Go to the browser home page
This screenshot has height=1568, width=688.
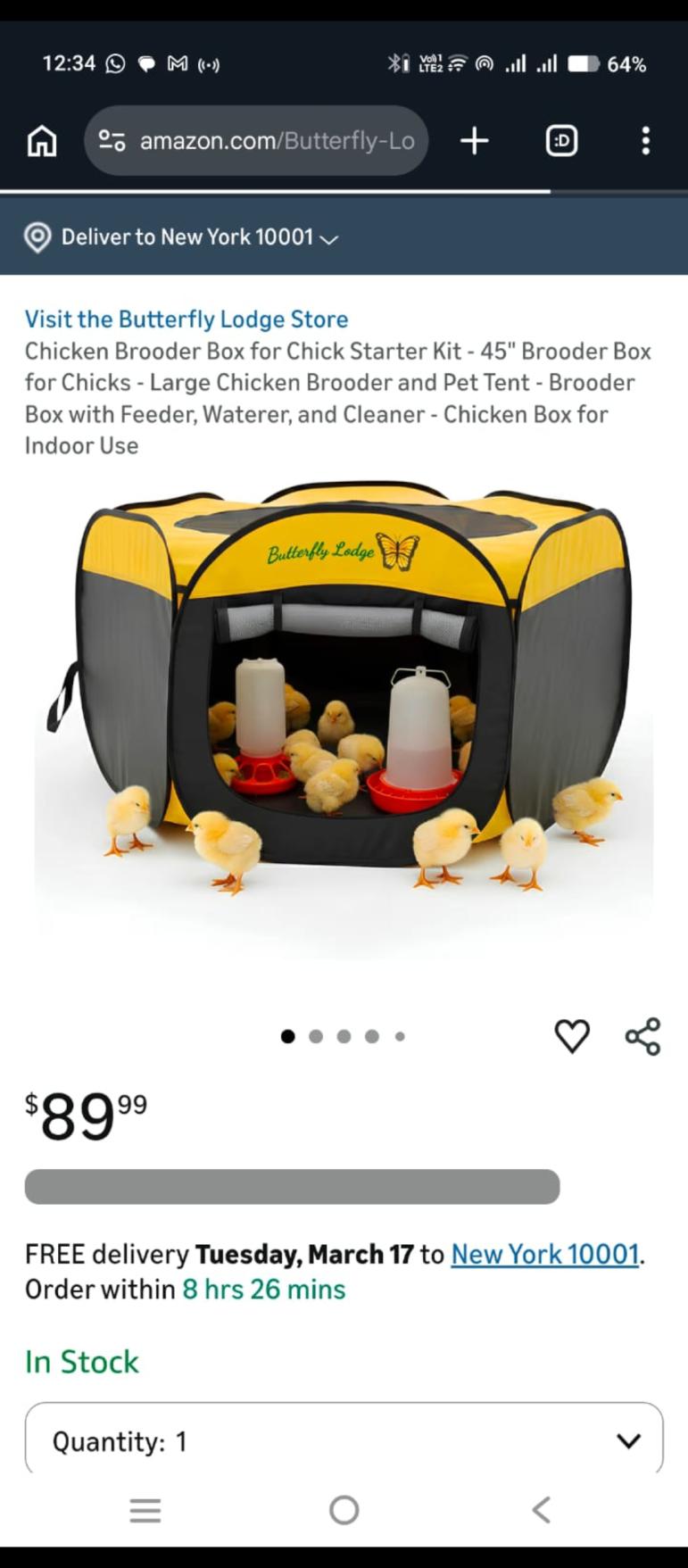[x=42, y=141]
